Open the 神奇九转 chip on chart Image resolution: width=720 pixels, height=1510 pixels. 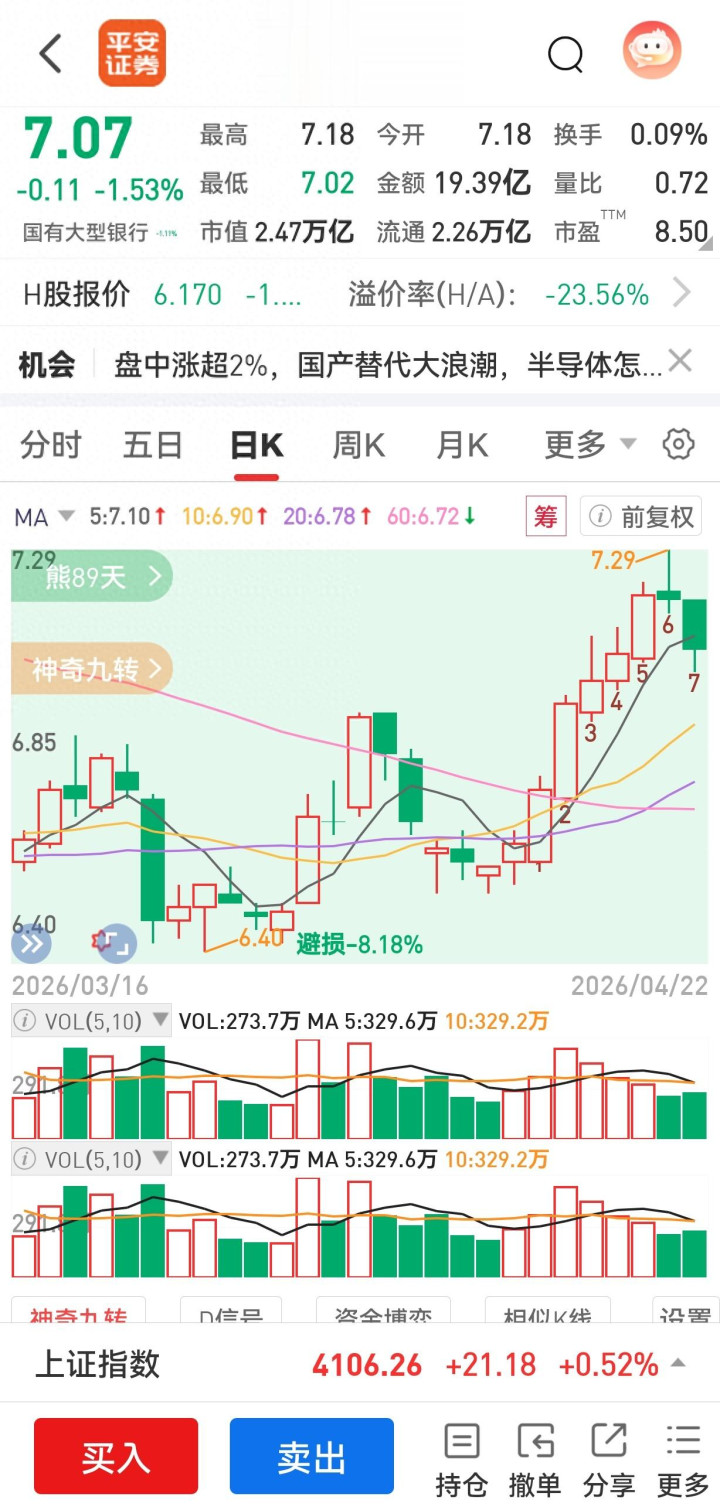point(95,669)
